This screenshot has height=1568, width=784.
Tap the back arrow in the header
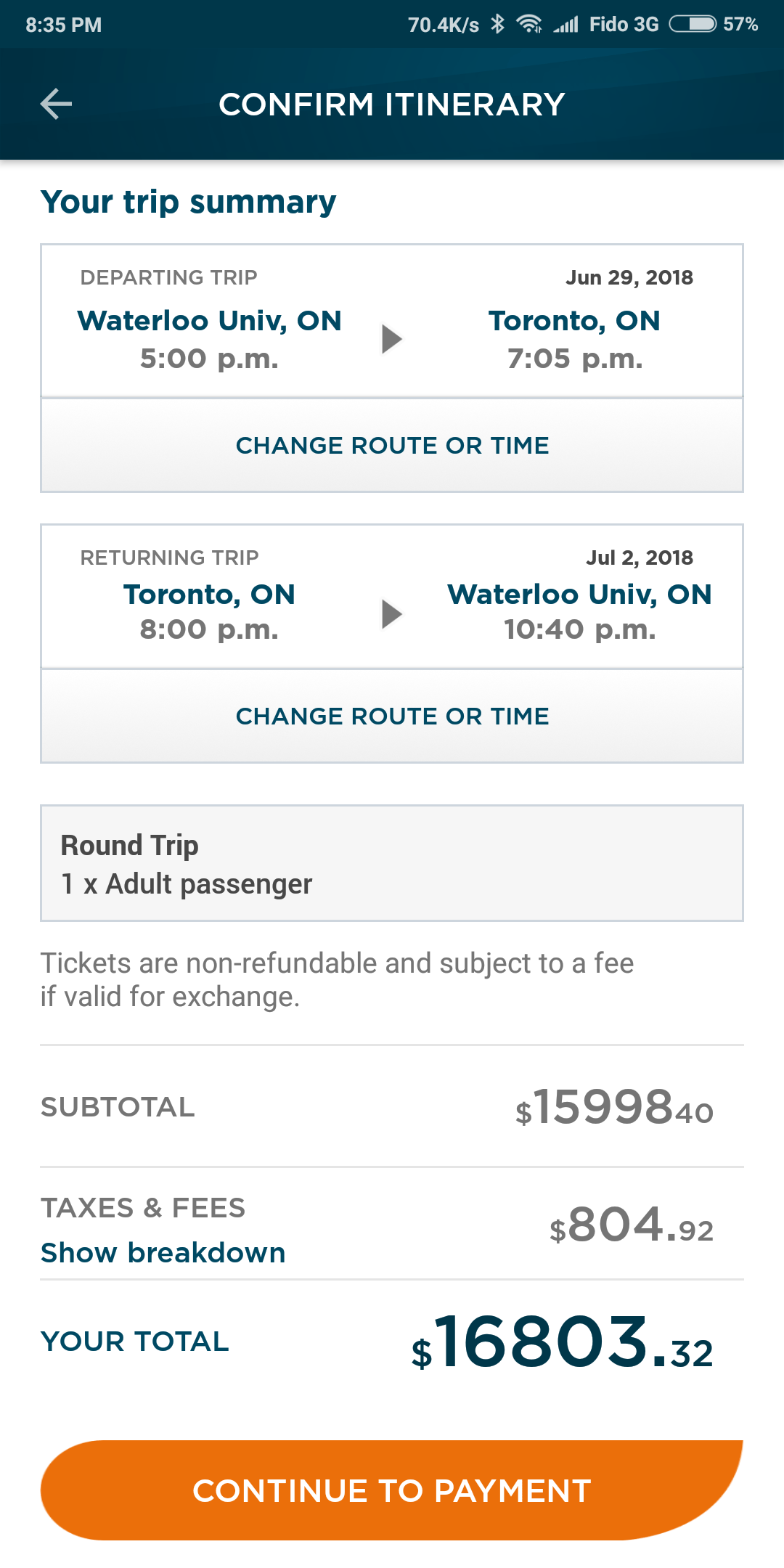54,105
